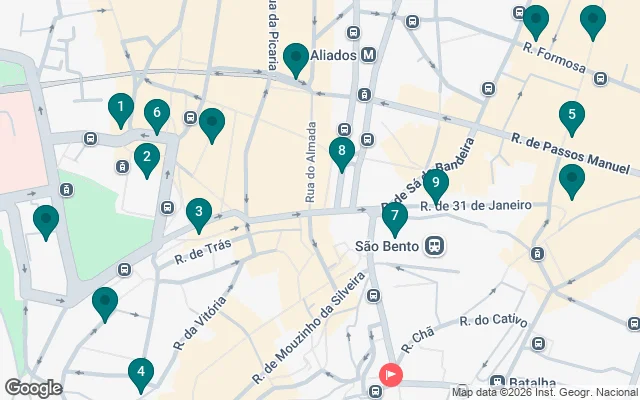Screen dimensions: 640x400
Task: Select the red flag marker
Action: pos(390,375)
